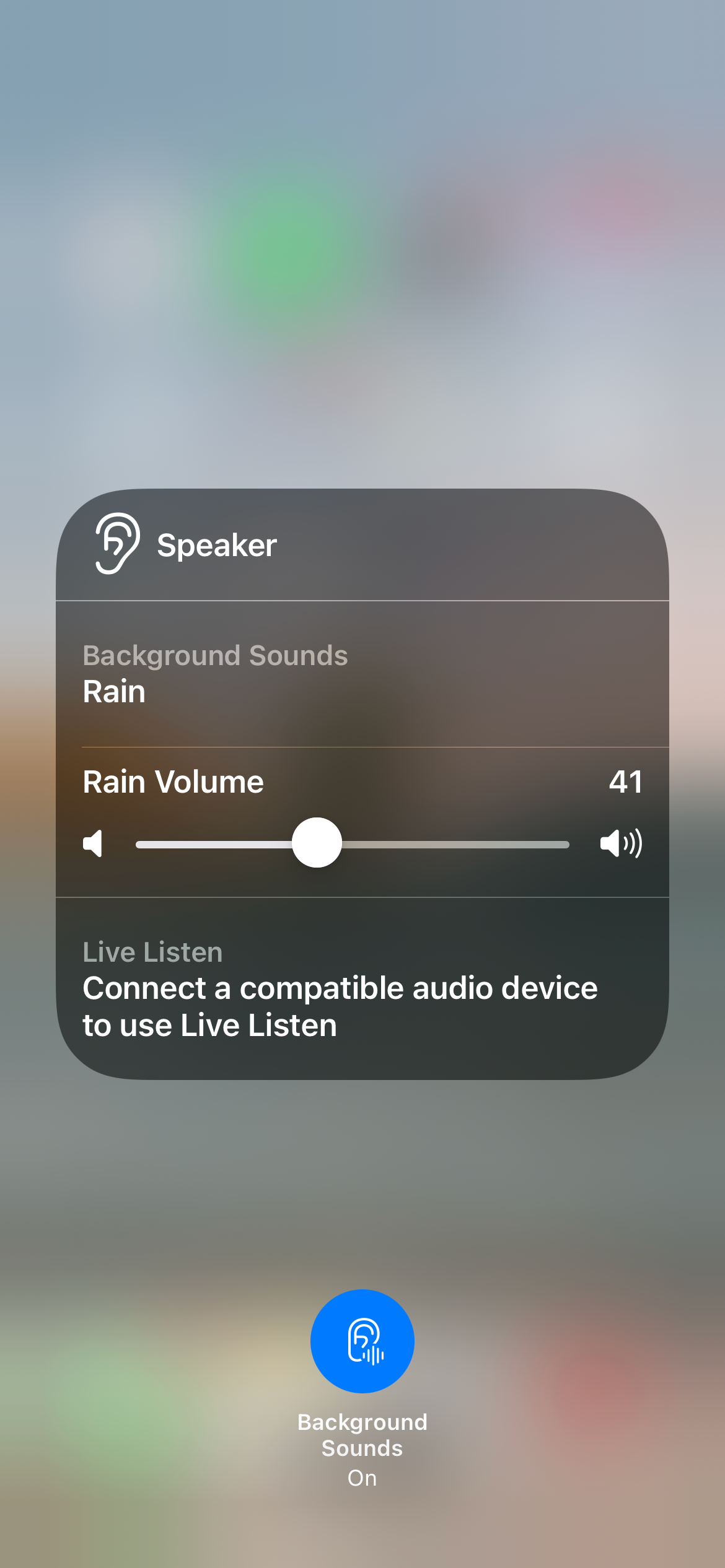Tap the Speaker header label

click(x=216, y=546)
